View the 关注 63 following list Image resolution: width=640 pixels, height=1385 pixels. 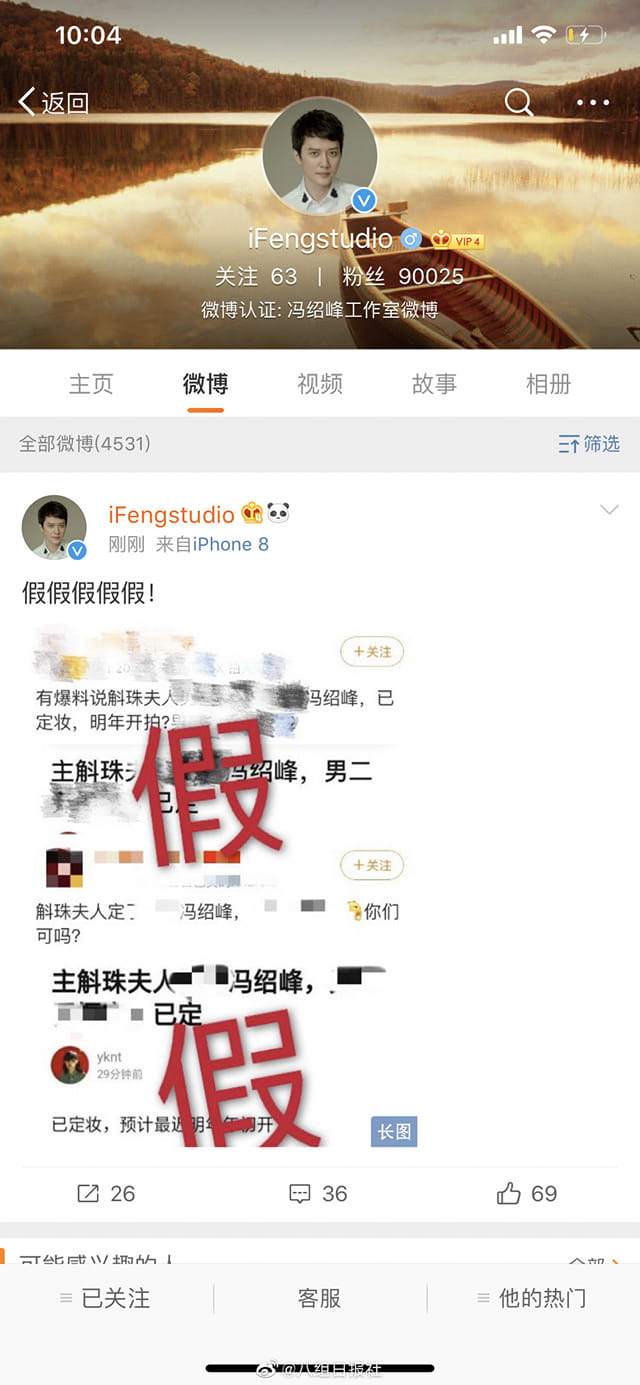click(256, 276)
